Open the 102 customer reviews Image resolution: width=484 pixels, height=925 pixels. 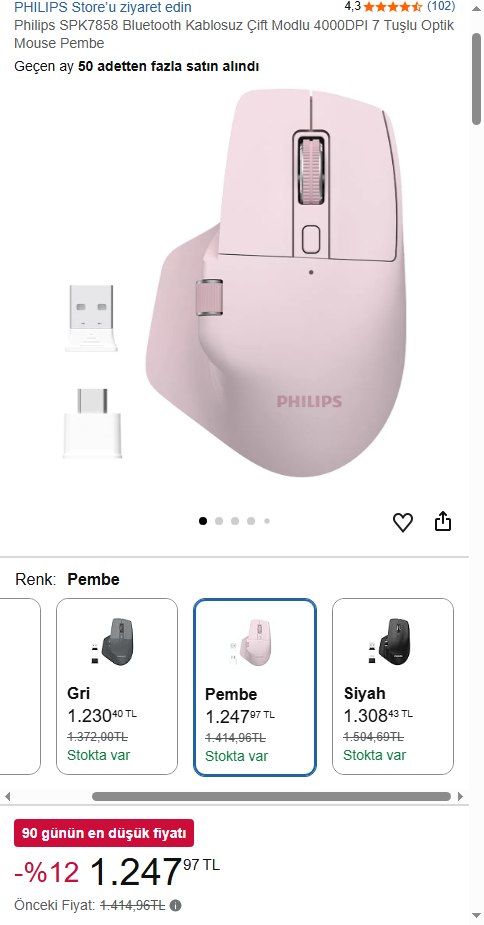441,6
